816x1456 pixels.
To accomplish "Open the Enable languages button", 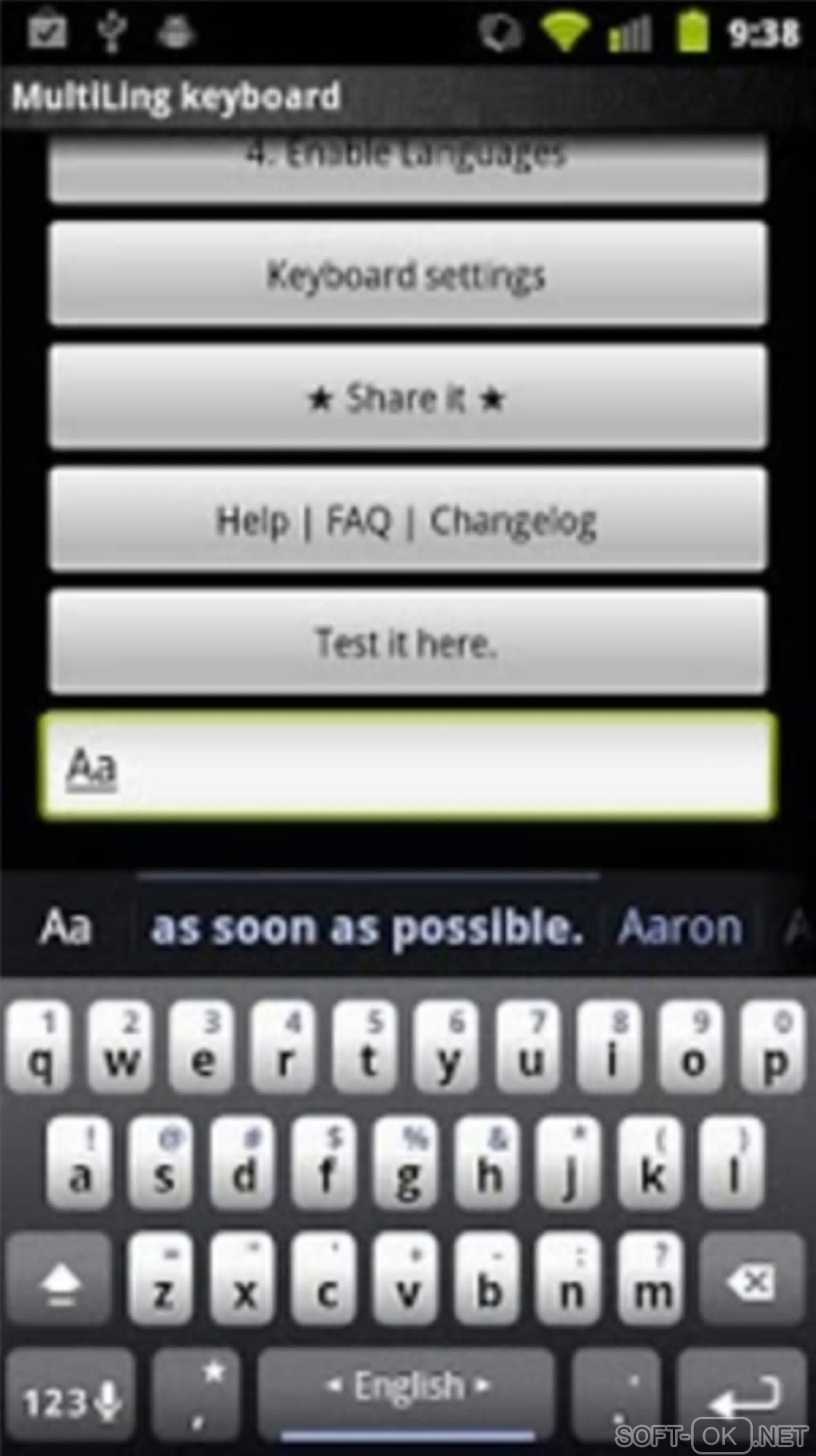I will coord(407,166).
